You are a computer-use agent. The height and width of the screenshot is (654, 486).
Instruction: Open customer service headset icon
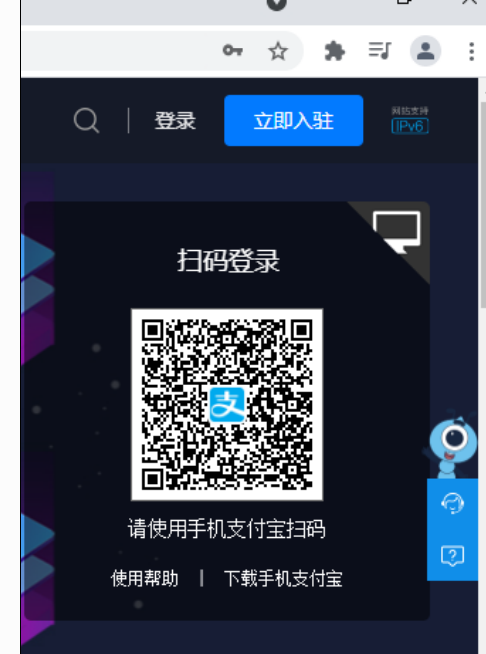click(x=453, y=503)
